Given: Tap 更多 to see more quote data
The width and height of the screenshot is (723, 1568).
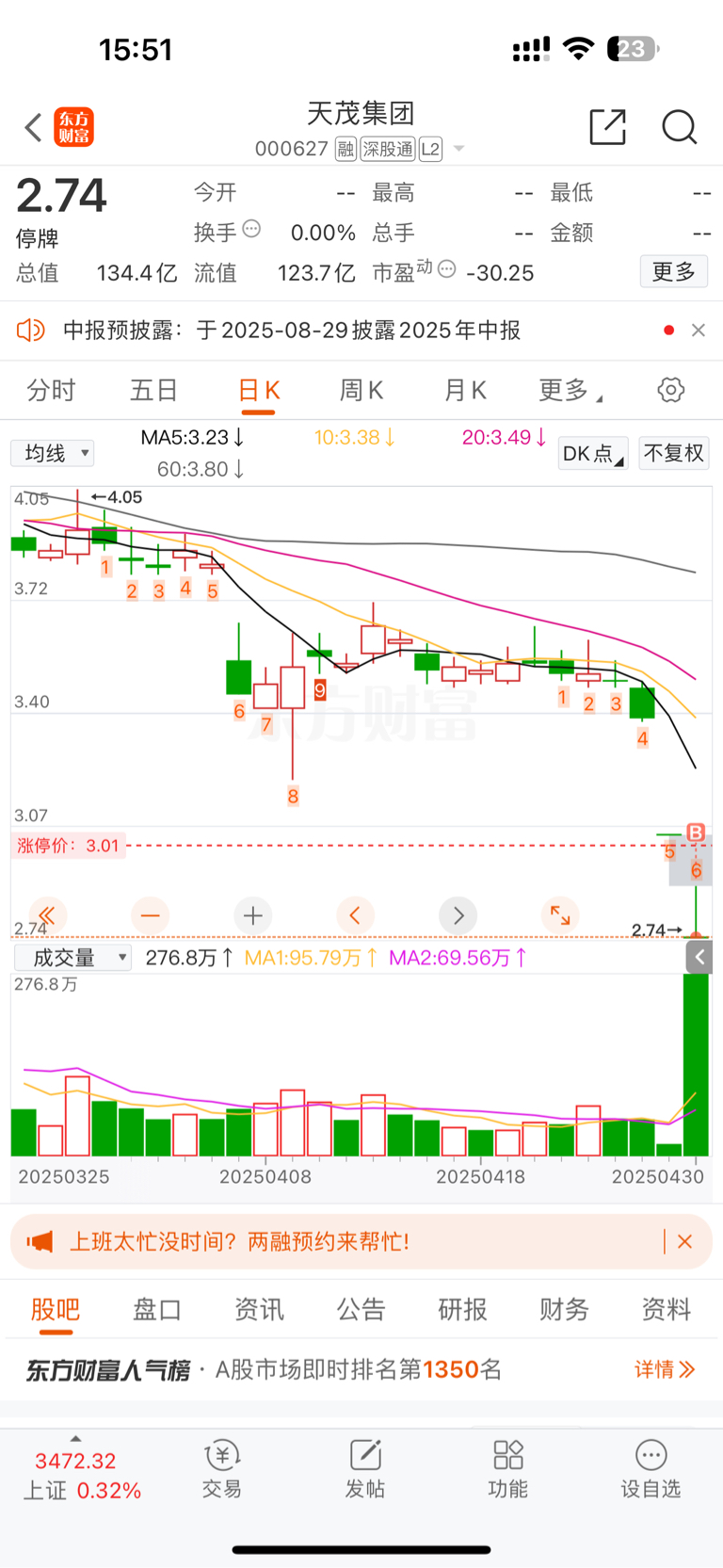Looking at the screenshot, I should pyautogui.click(x=674, y=272).
